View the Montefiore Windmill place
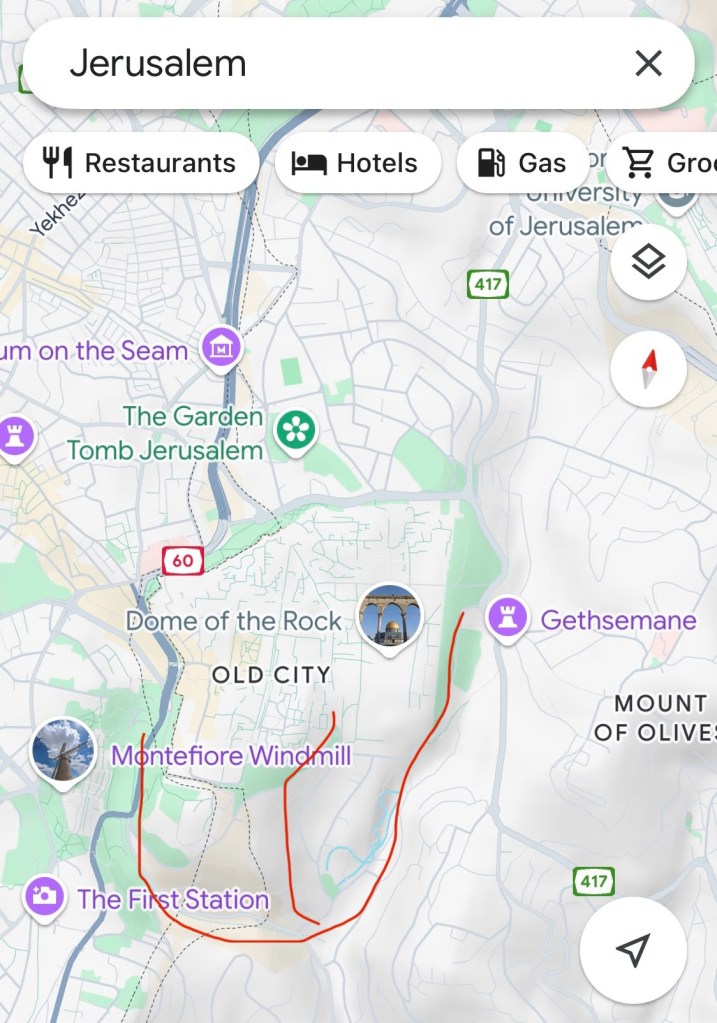This screenshot has width=717, height=1023. click(64, 751)
